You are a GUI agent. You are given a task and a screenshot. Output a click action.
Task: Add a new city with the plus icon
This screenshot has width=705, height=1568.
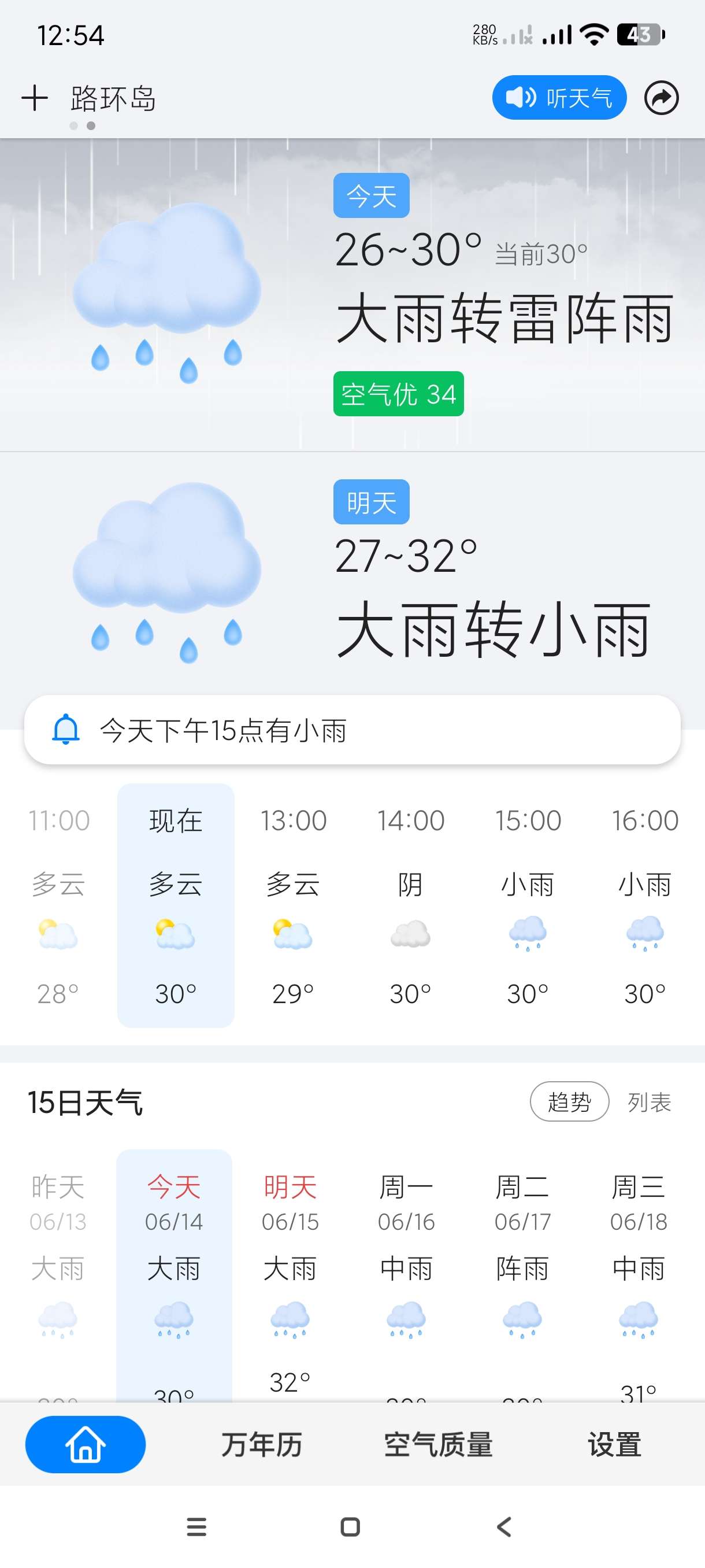click(x=35, y=98)
